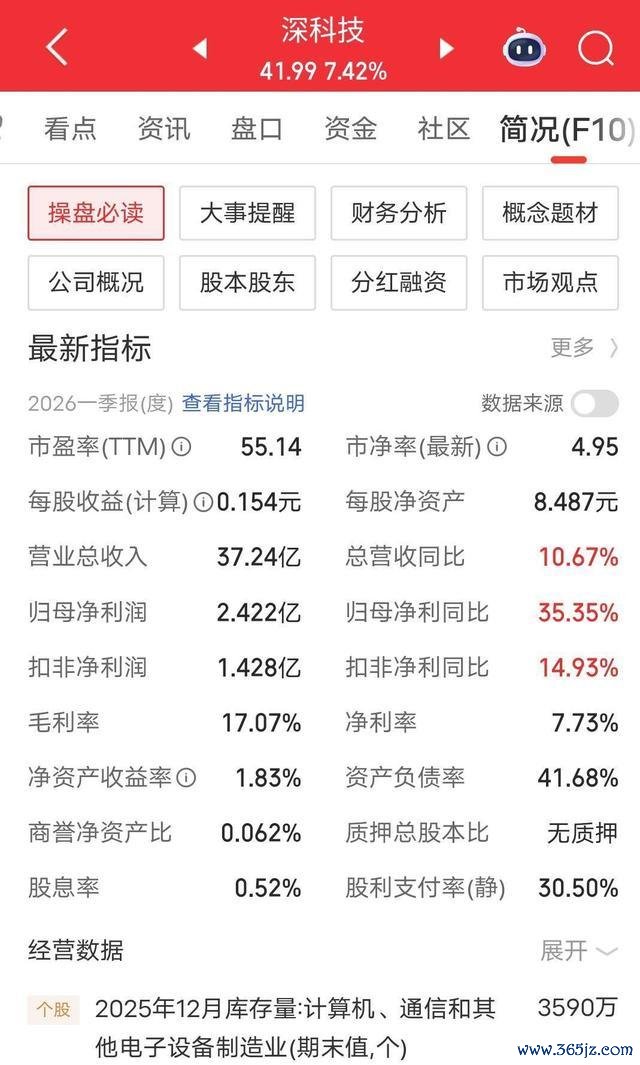The height and width of the screenshot is (1065, 640).
Task: View 更多 latest indicators
Action: click(584, 348)
